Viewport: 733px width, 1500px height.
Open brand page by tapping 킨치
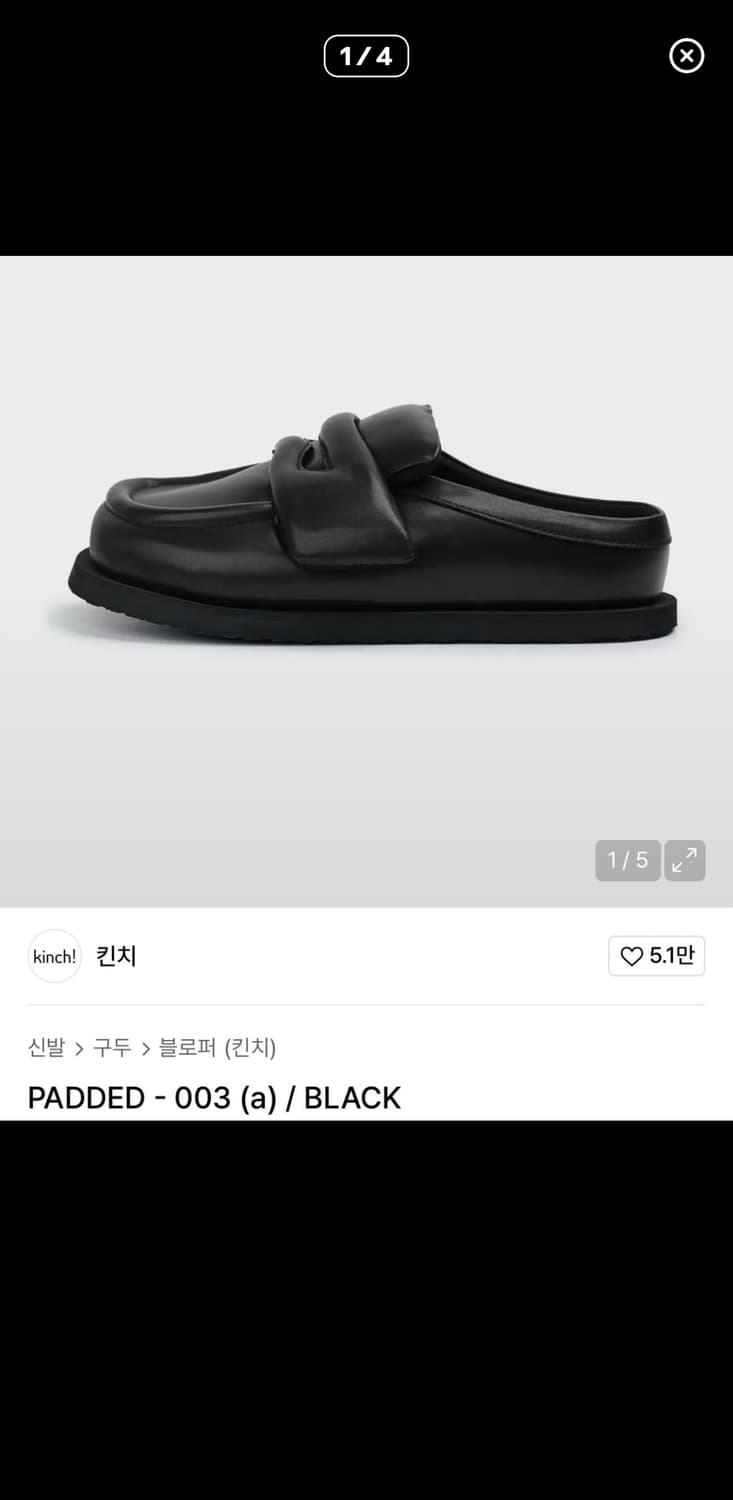coord(115,956)
